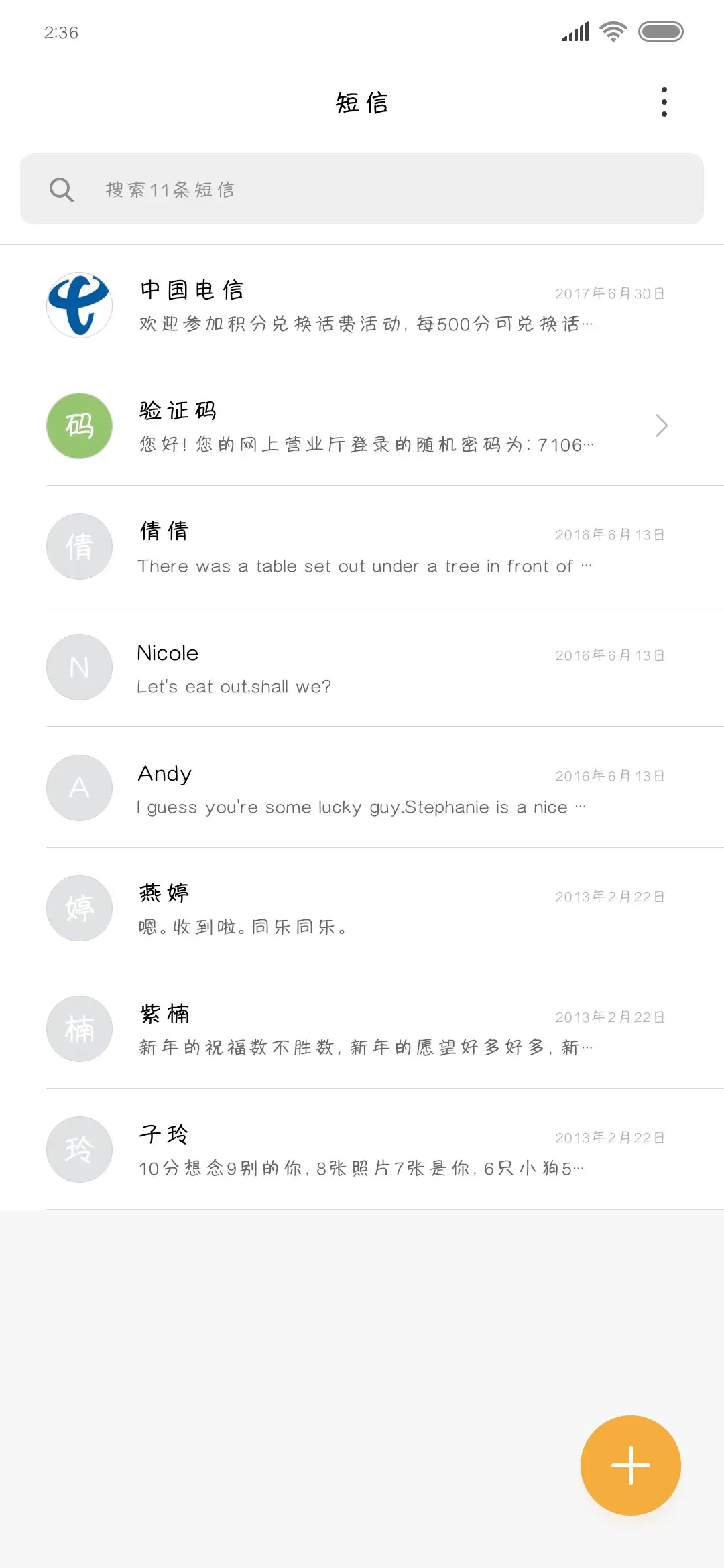Open the three-dot overflow menu
This screenshot has height=1568, width=724.
(x=664, y=101)
